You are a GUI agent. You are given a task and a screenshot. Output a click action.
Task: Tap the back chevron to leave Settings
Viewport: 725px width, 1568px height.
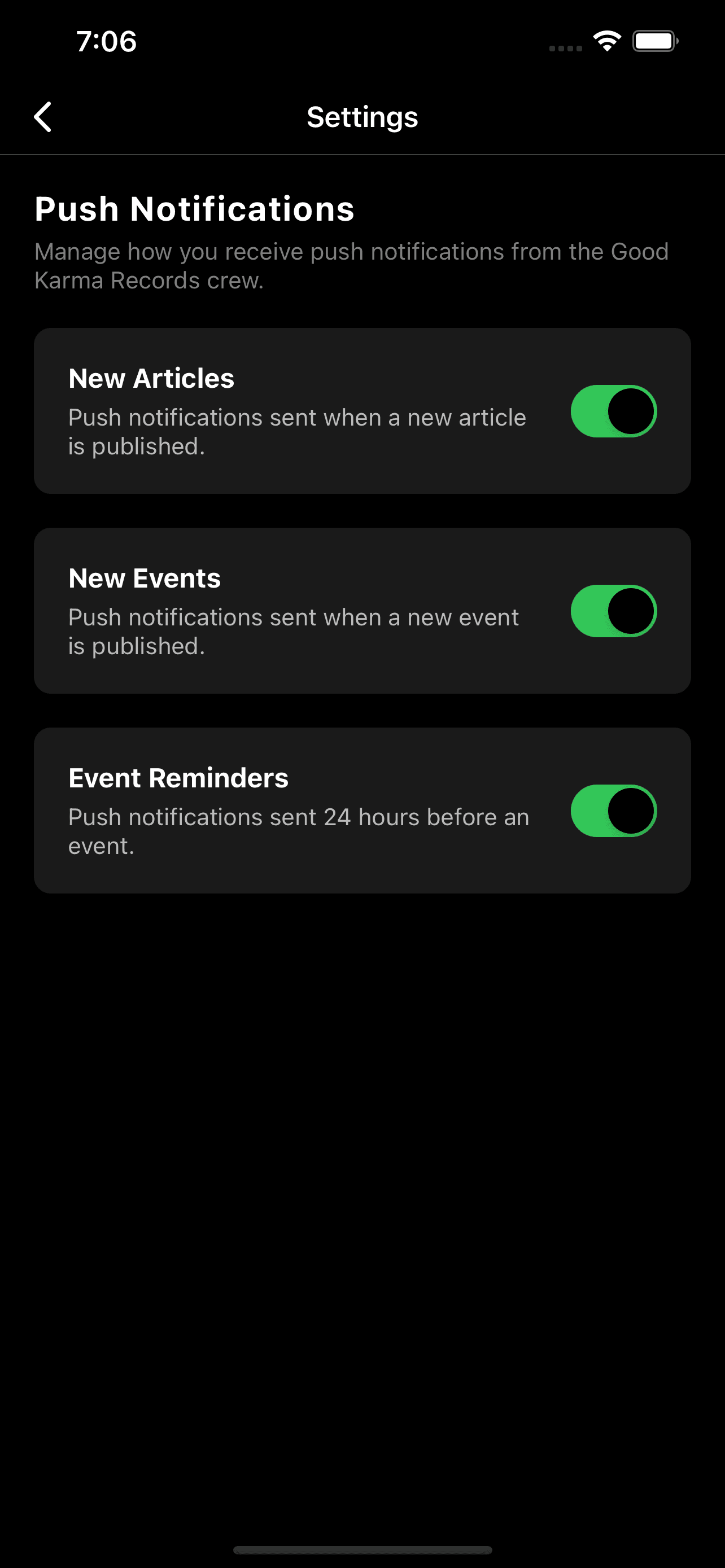(42, 116)
